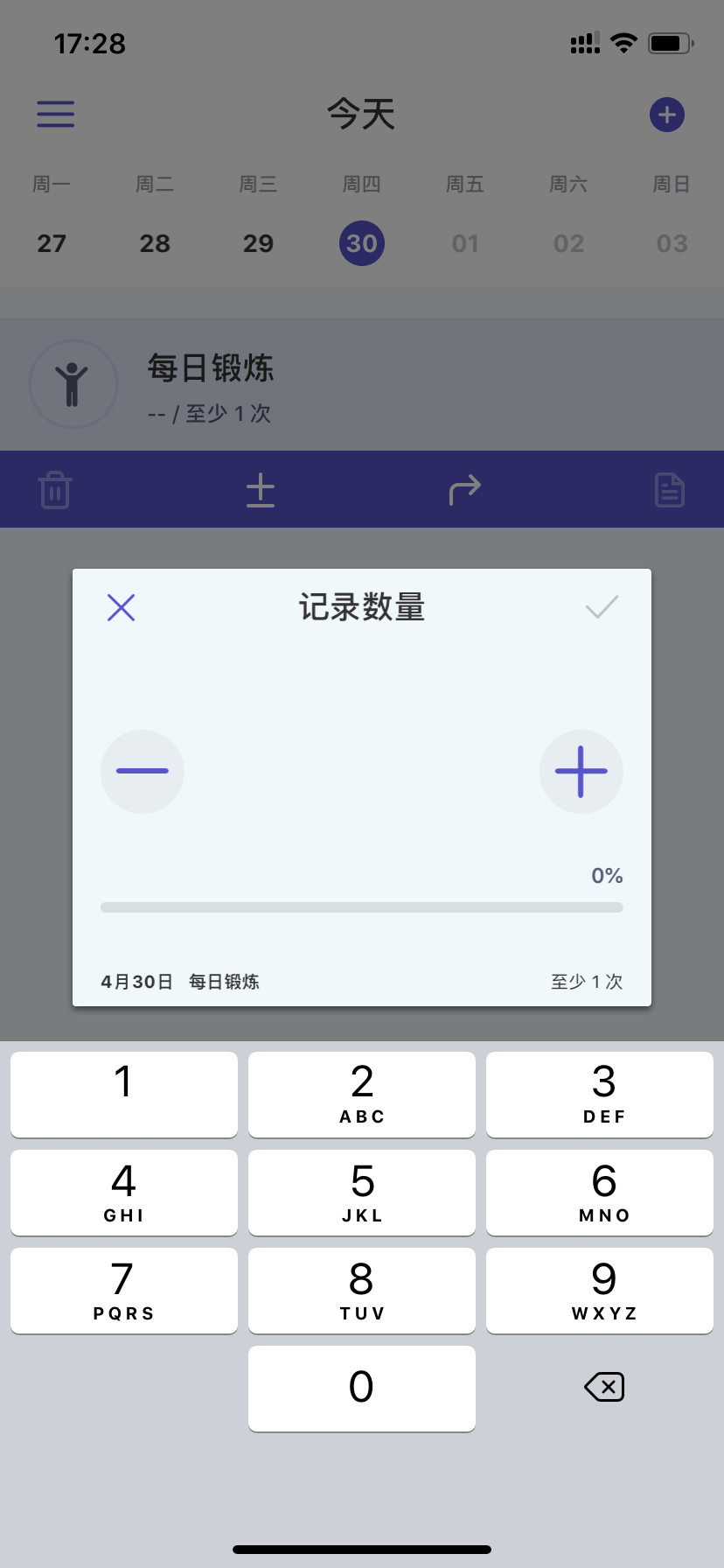Tap the 0 key on keypad

(362, 1388)
